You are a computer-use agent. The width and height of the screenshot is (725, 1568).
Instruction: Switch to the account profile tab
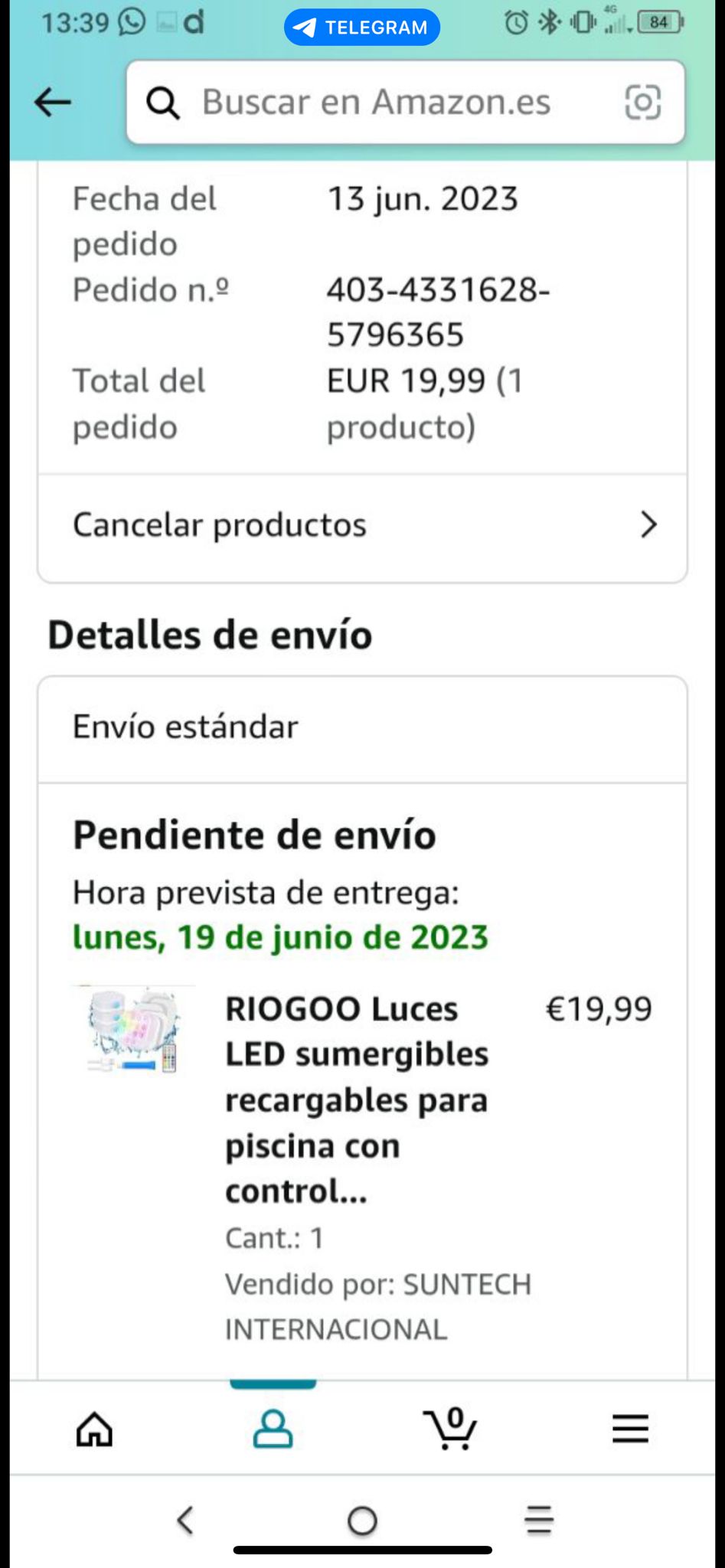(273, 1429)
